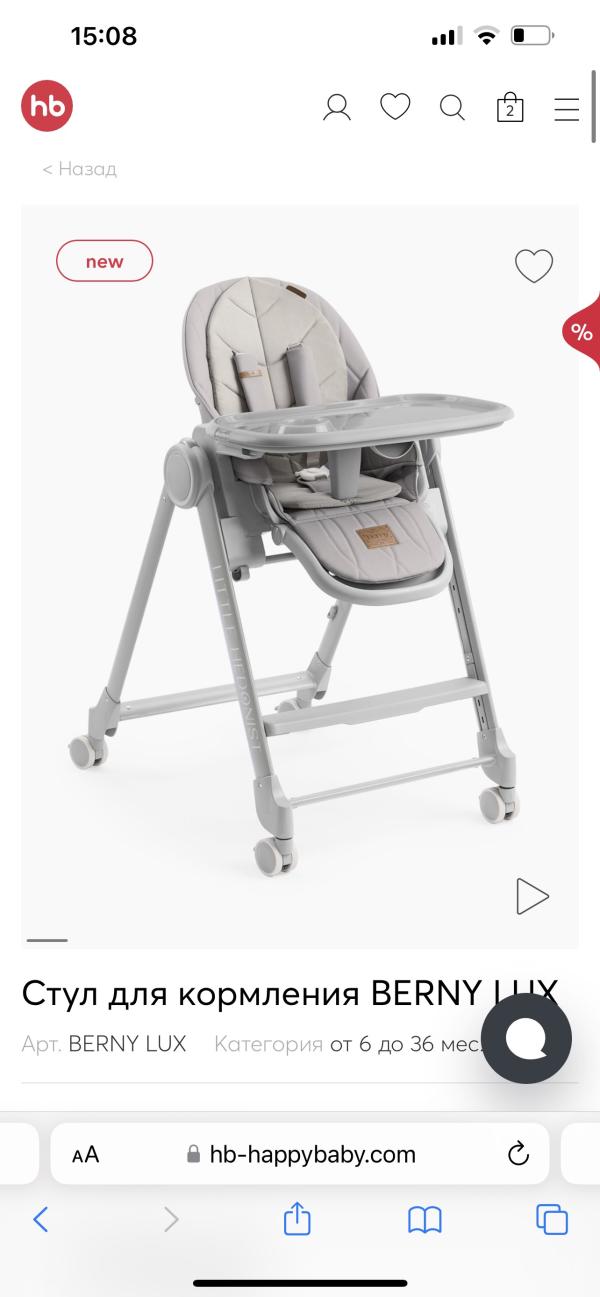This screenshot has height=1297, width=600.
Task: Open the hamburger menu
Action: point(567,108)
